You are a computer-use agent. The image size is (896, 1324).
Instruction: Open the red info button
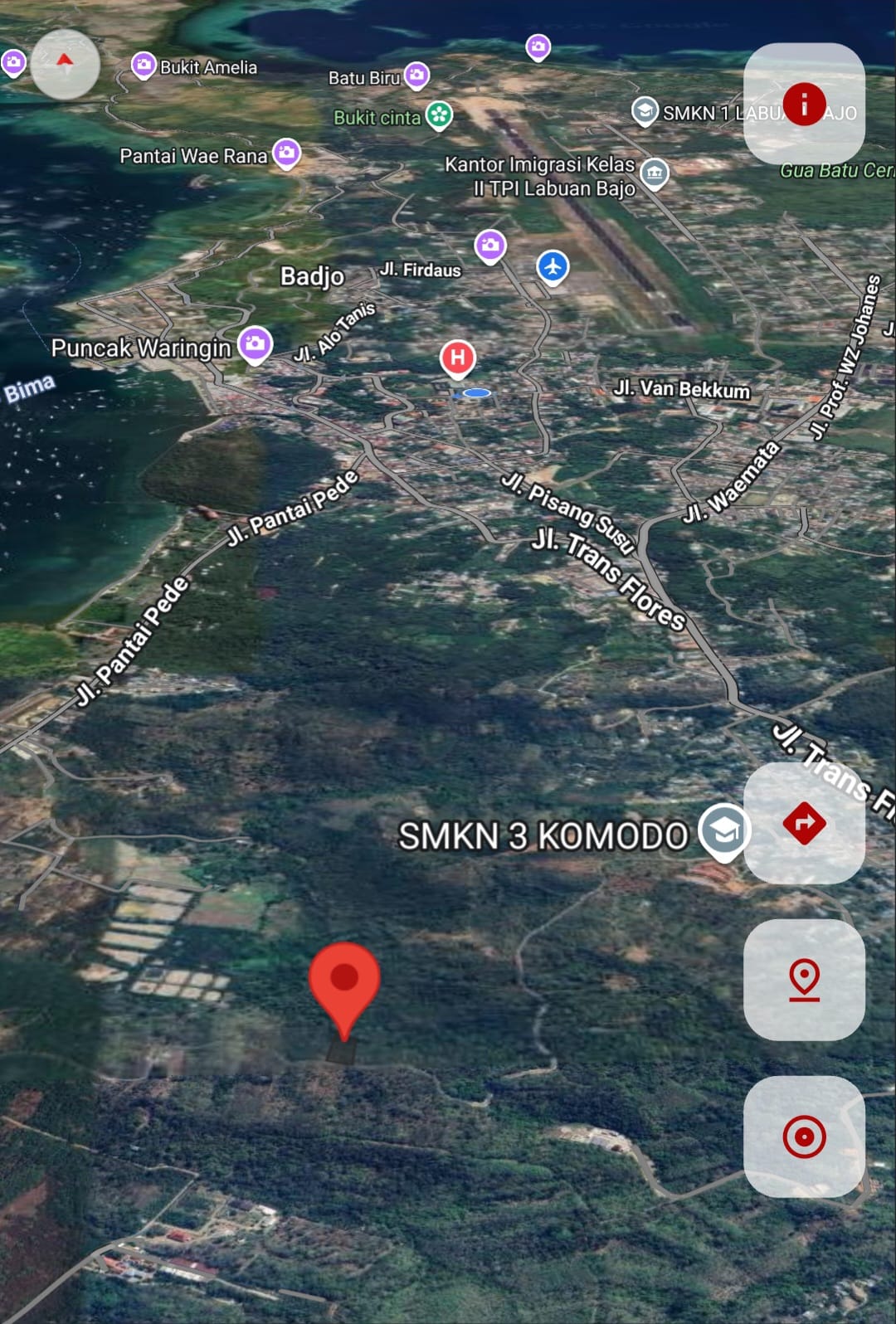pyautogui.click(x=803, y=105)
